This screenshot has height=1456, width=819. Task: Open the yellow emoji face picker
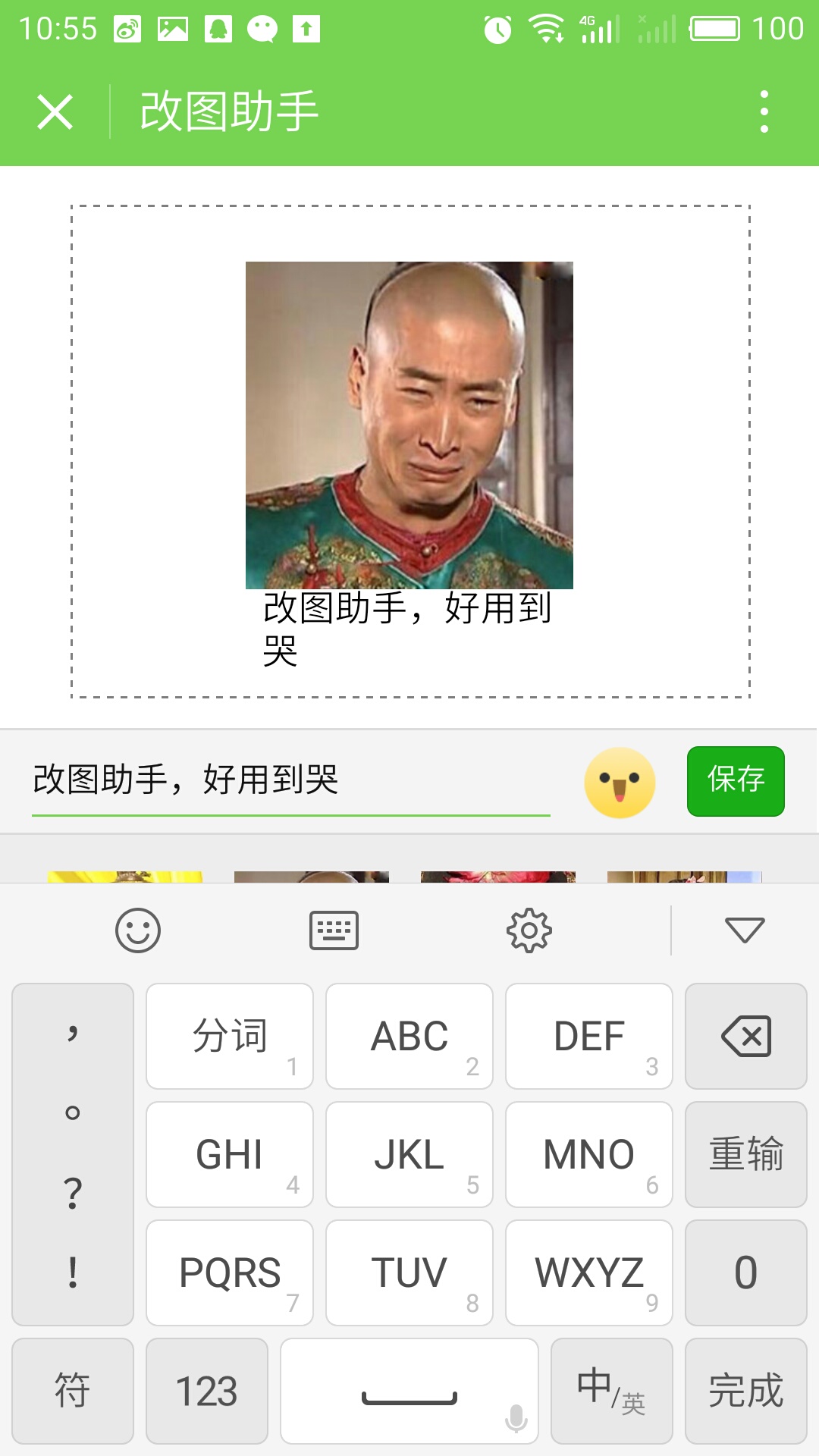620,783
